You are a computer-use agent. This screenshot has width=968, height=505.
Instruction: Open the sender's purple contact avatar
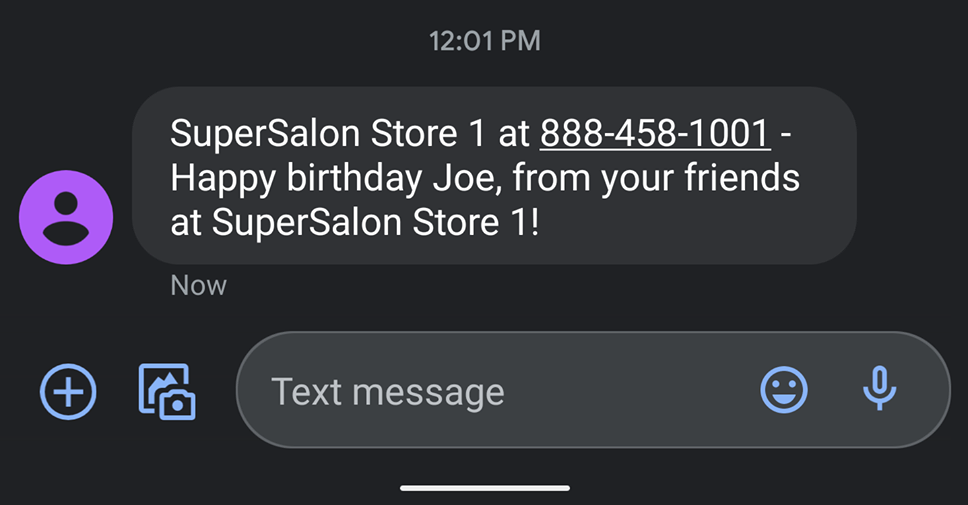coord(66,217)
